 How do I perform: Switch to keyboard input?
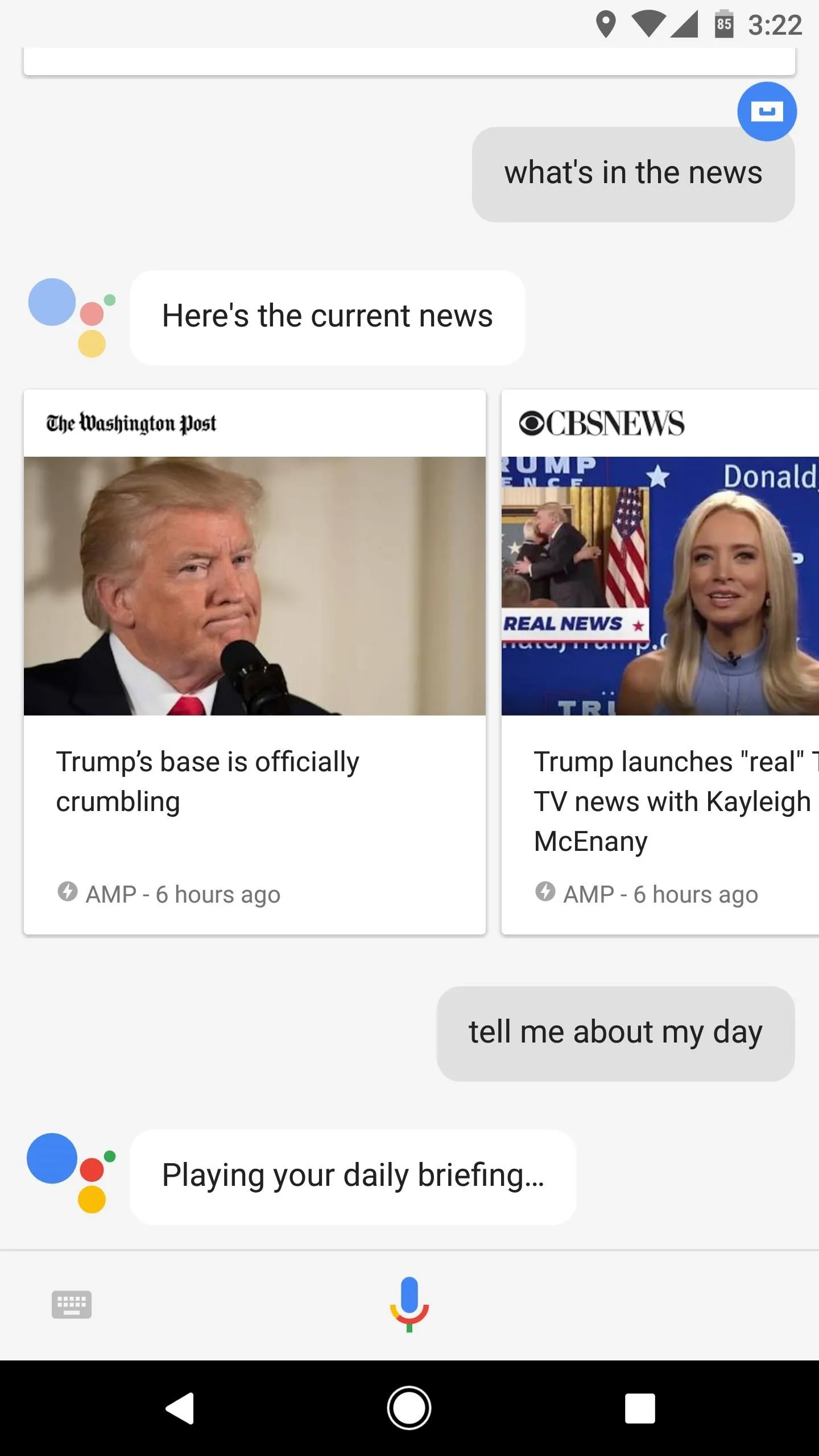coord(72,1304)
